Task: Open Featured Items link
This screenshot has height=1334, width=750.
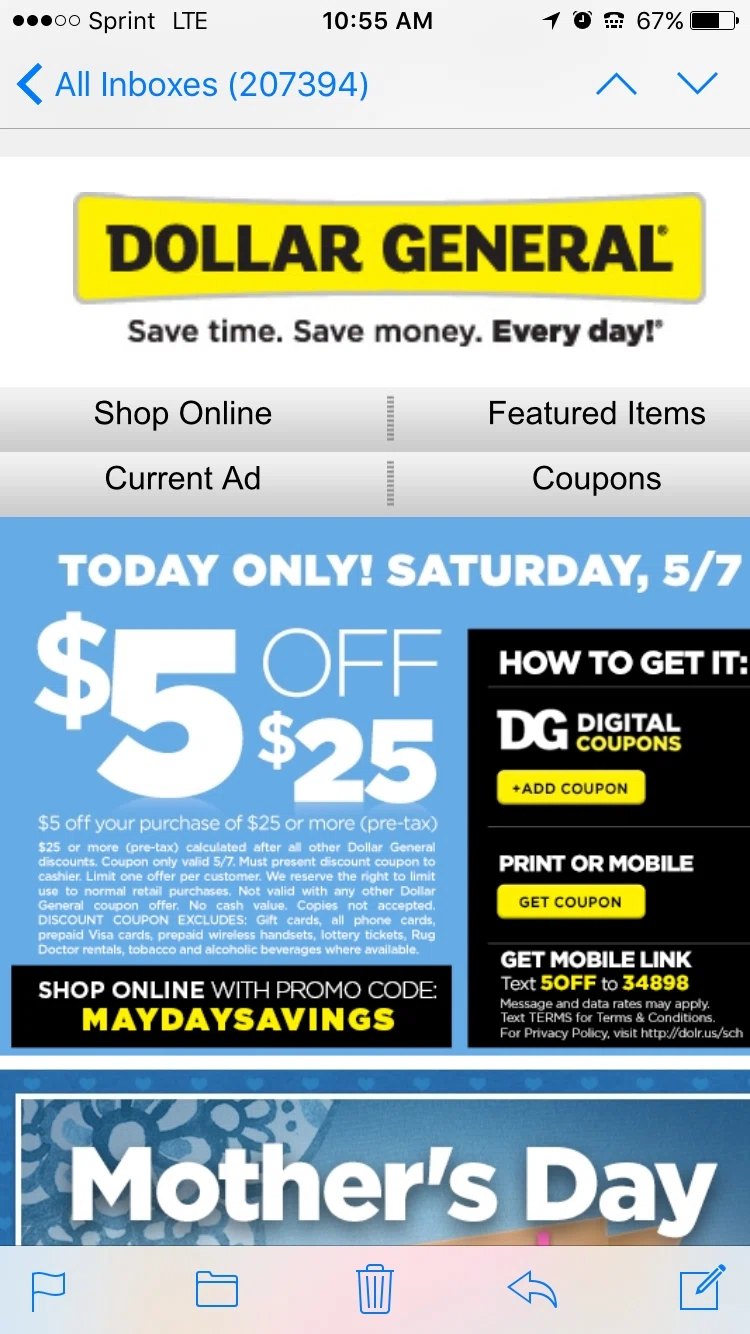Action: tap(596, 414)
